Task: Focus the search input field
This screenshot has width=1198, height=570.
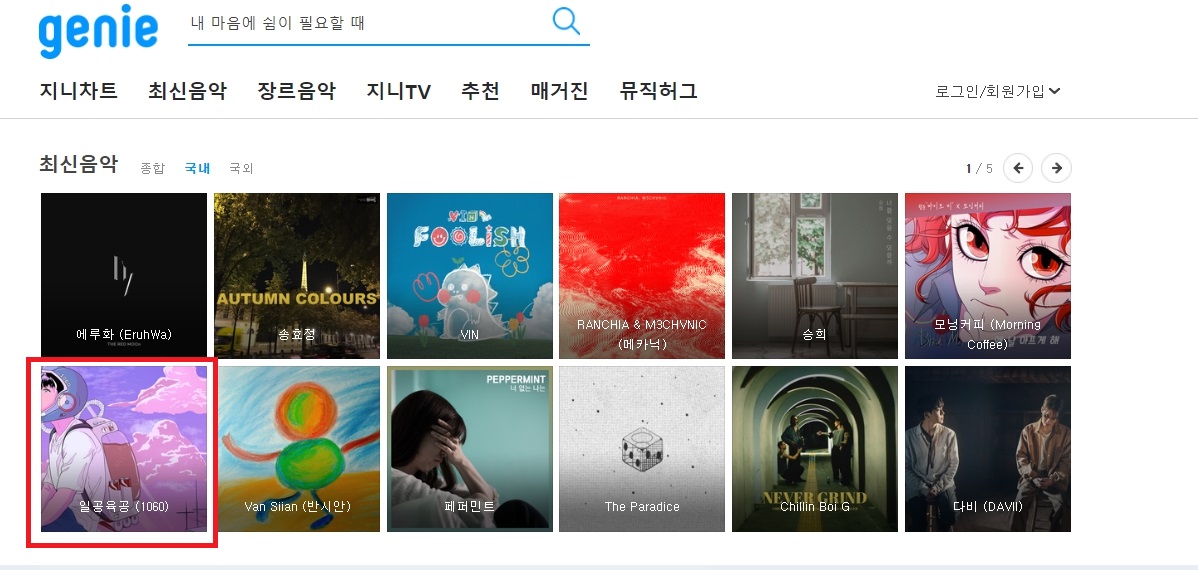Action: click(365, 23)
